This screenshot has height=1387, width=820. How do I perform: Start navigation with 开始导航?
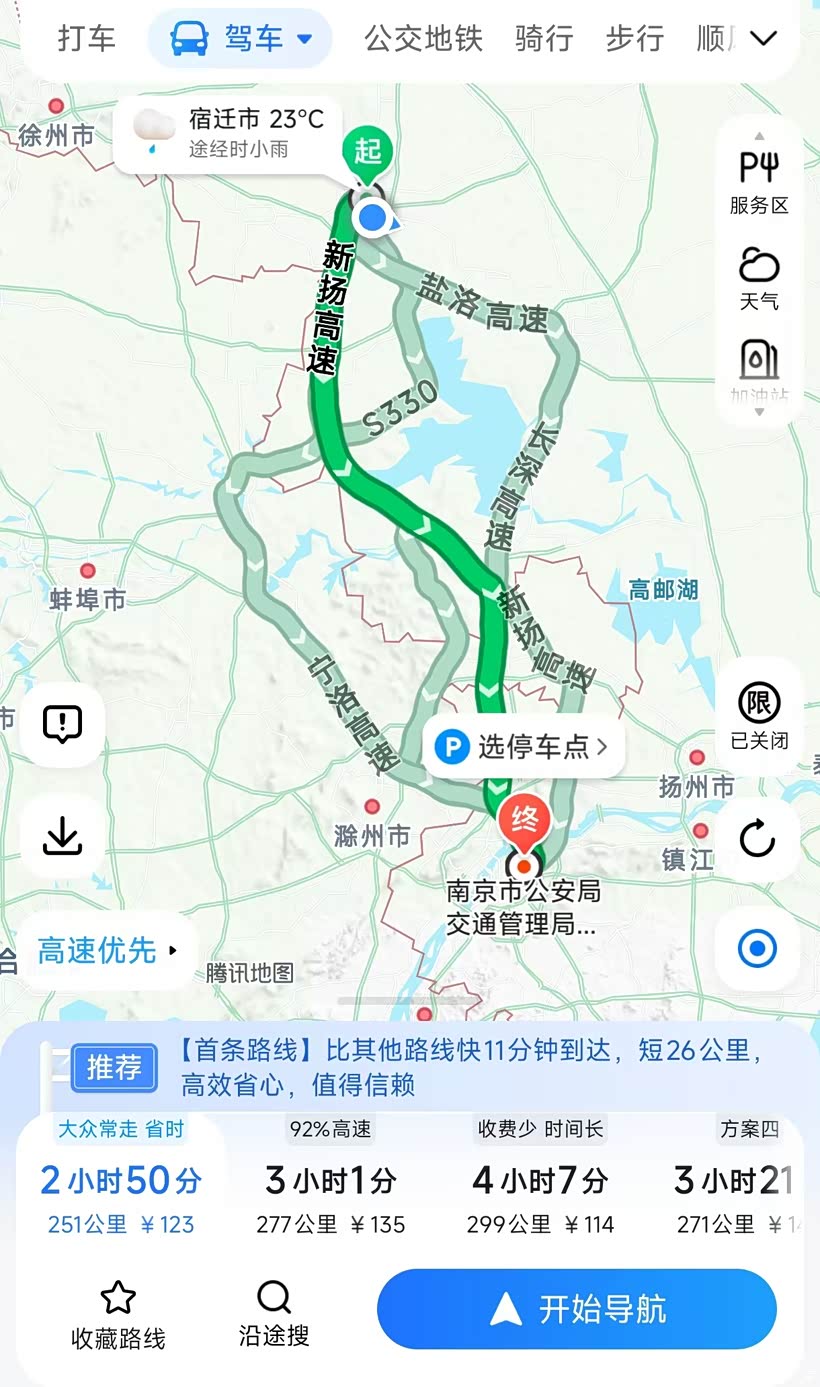[576, 1309]
